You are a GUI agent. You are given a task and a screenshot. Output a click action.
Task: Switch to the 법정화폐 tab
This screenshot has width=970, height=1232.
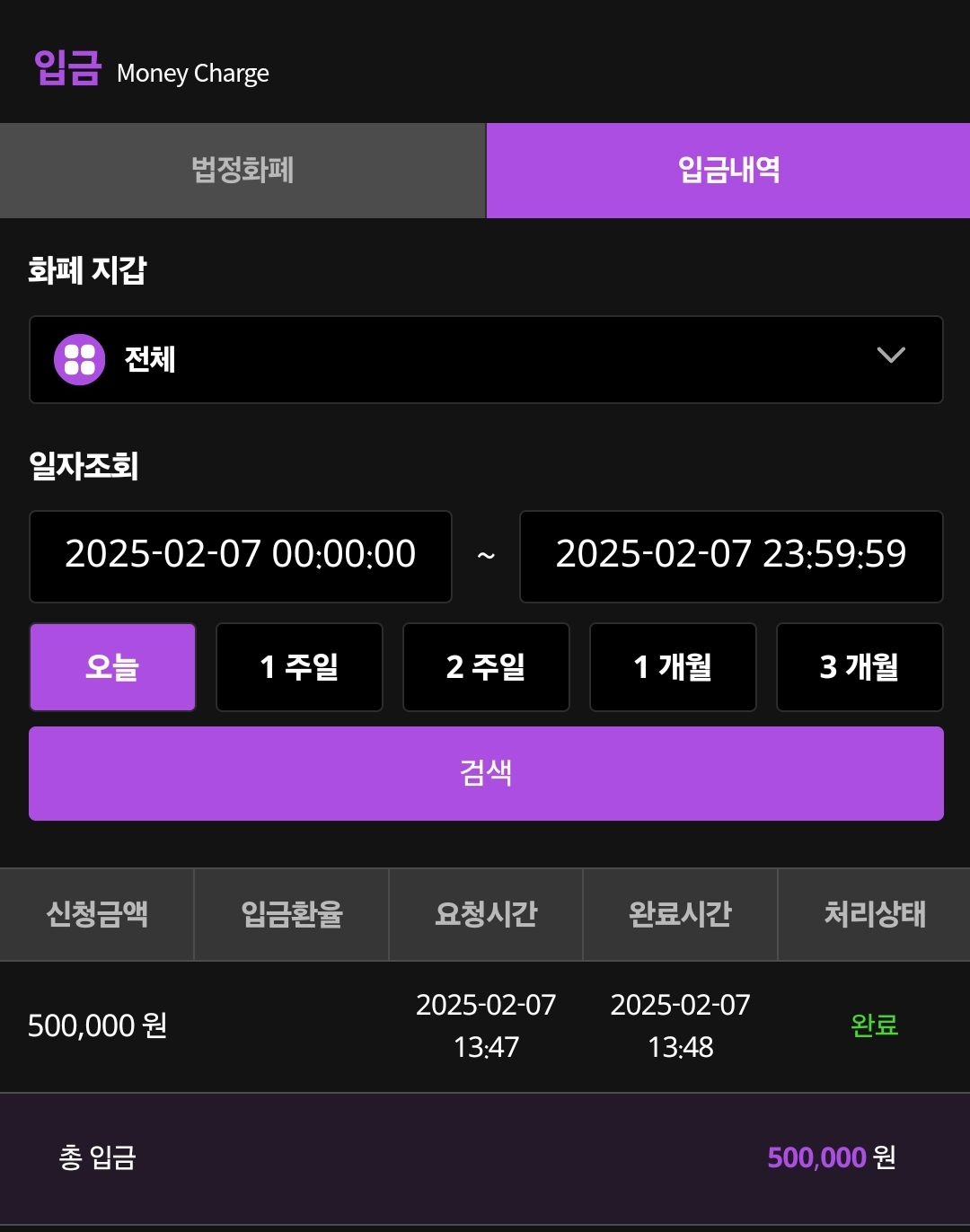tap(242, 171)
